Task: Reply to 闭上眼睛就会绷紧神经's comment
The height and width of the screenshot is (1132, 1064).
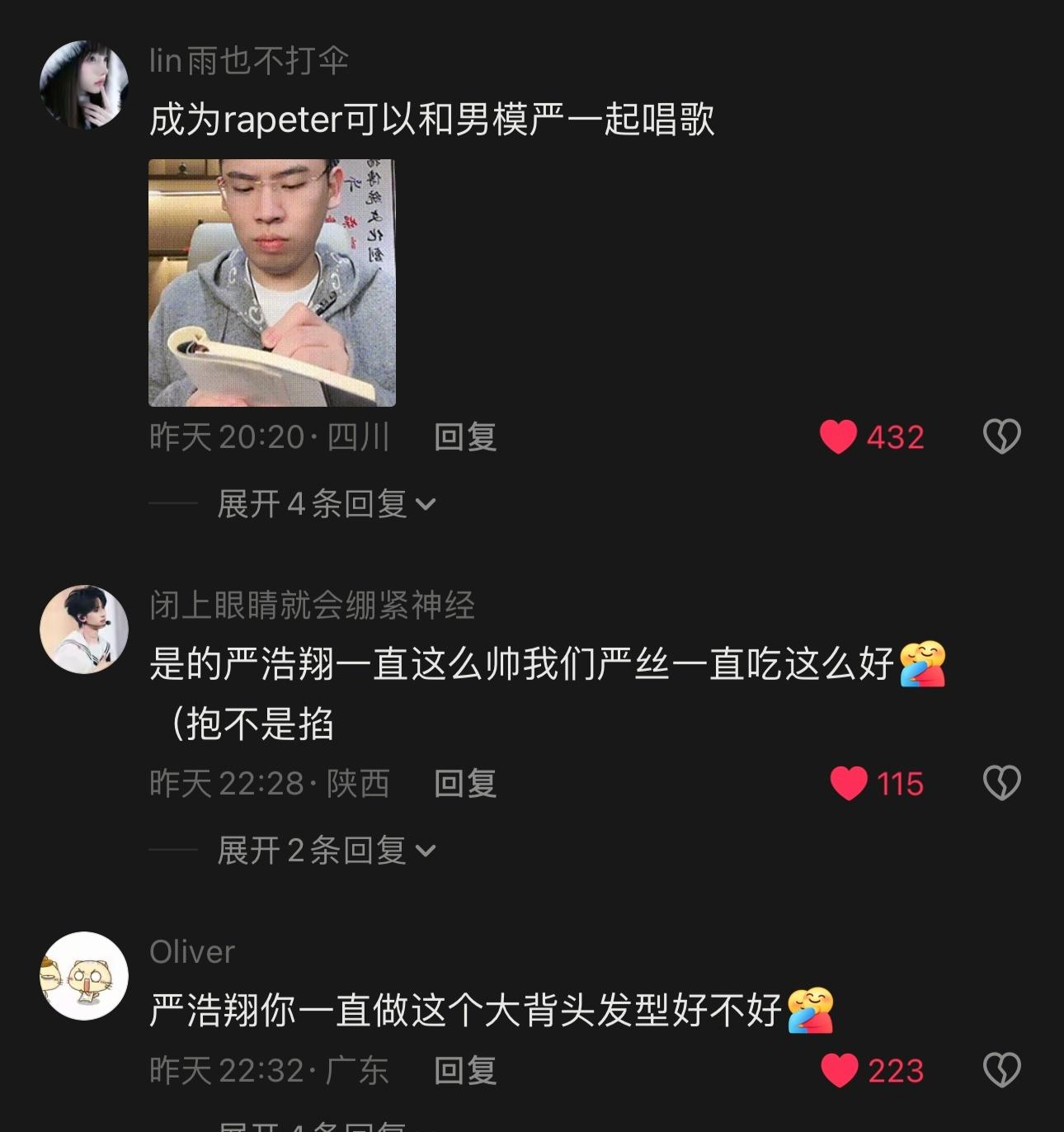Action: pos(465,784)
